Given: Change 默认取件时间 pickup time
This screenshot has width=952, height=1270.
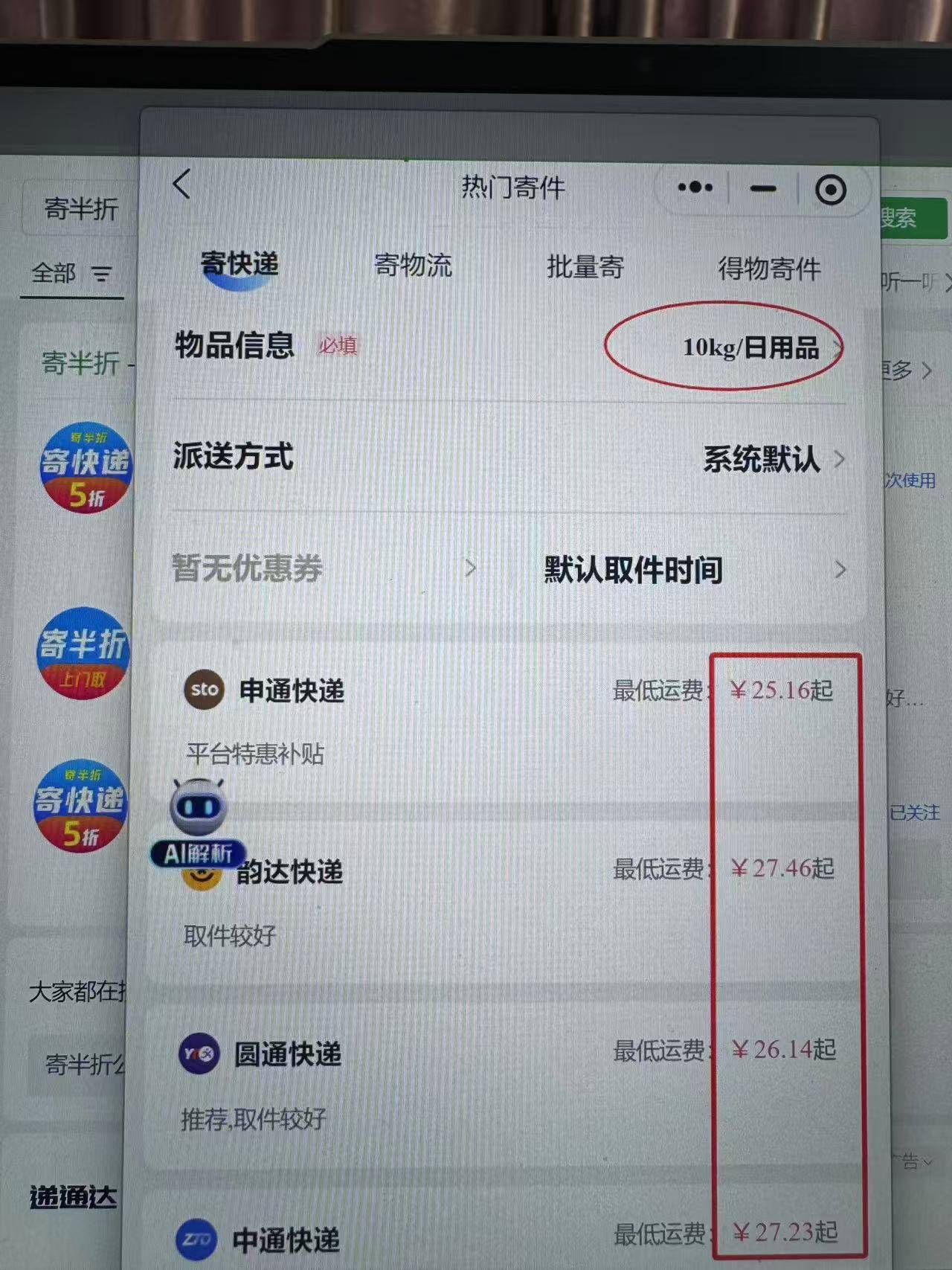Looking at the screenshot, I should tap(693, 570).
